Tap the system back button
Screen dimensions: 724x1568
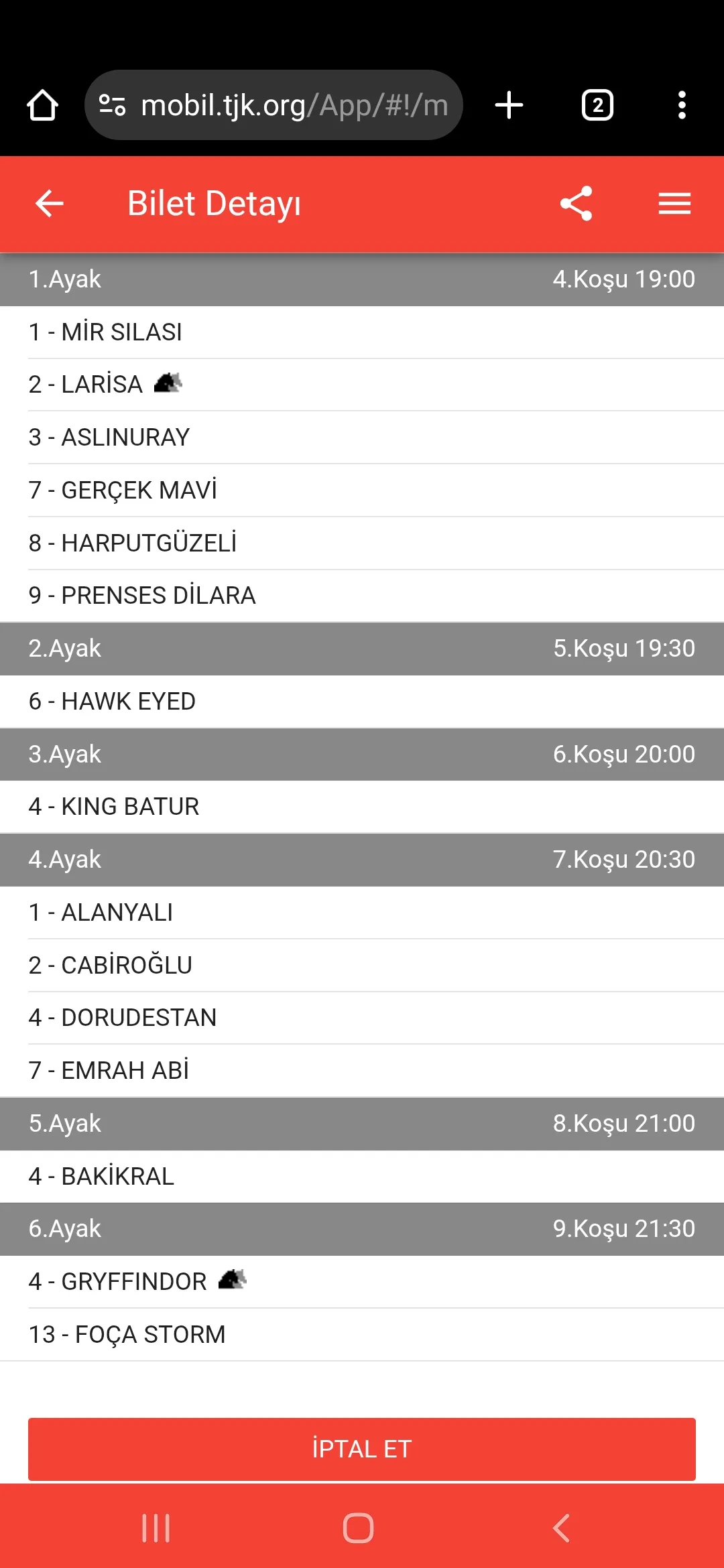(561, 1528)
